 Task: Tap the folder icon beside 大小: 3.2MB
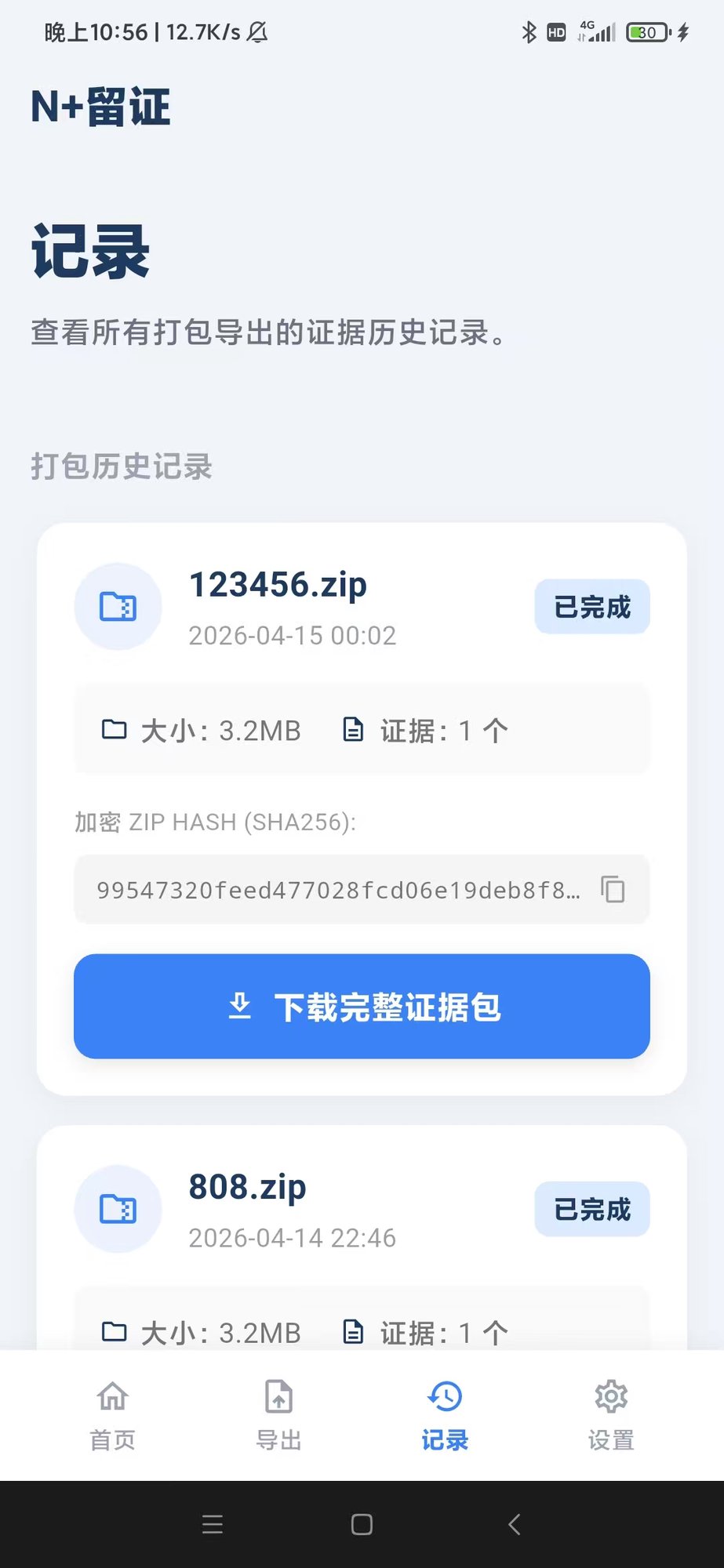coord(115,728)
